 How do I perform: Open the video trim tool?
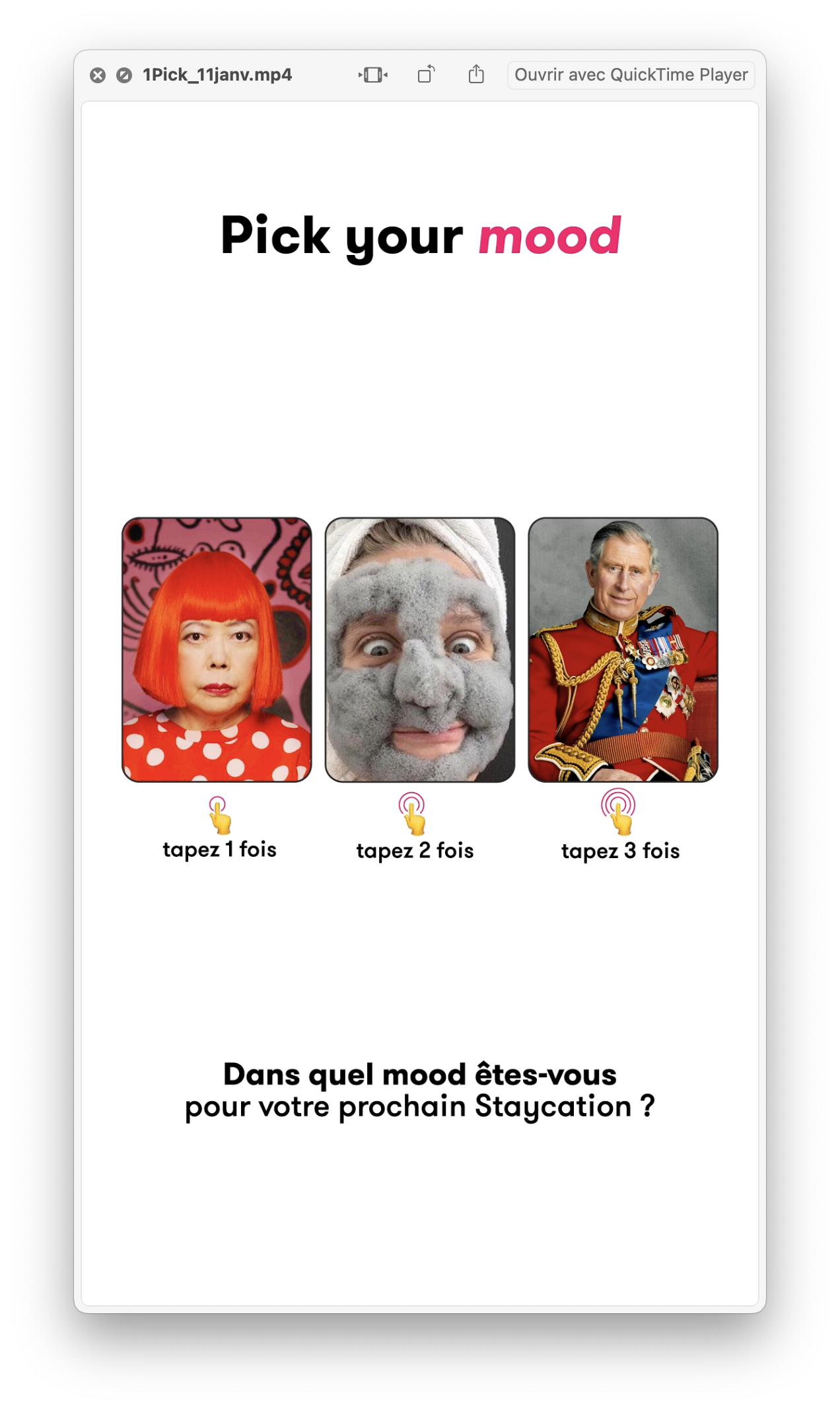(x=373, y=75)
